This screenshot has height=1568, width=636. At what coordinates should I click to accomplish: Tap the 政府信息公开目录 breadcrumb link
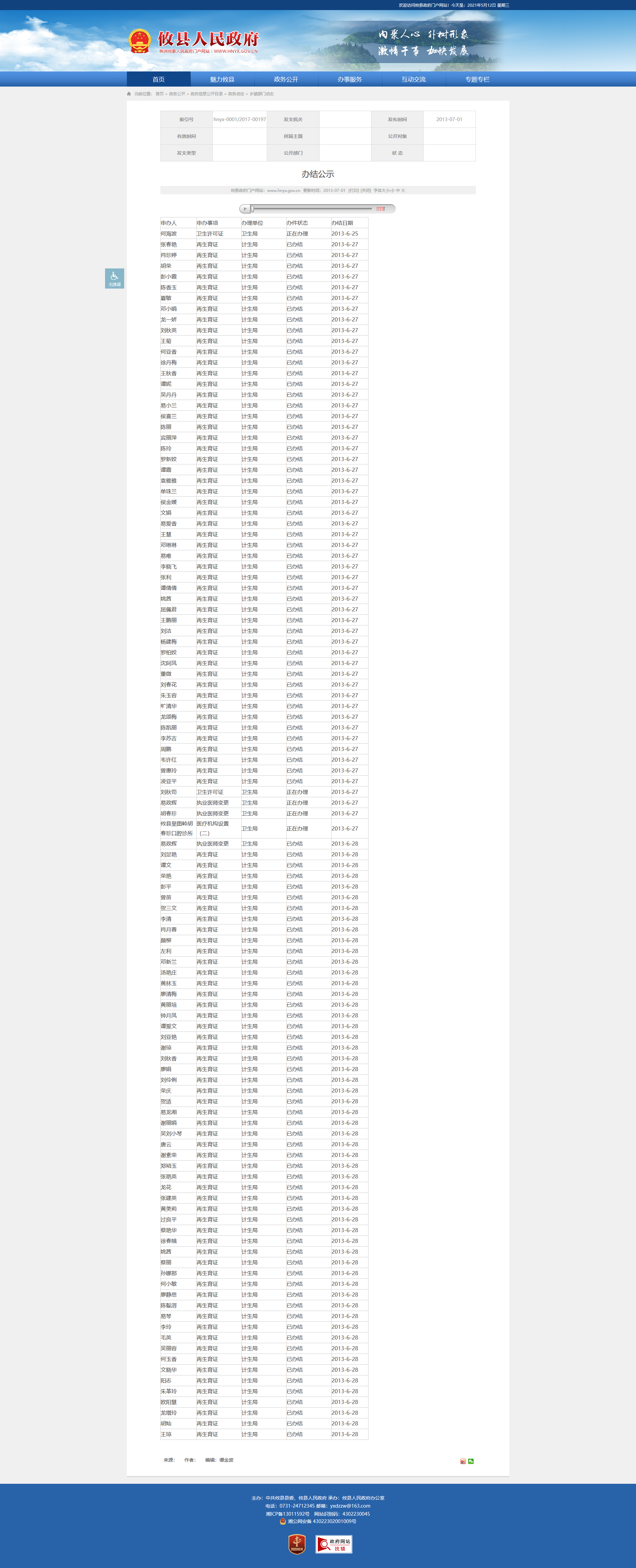coord(206,94)
